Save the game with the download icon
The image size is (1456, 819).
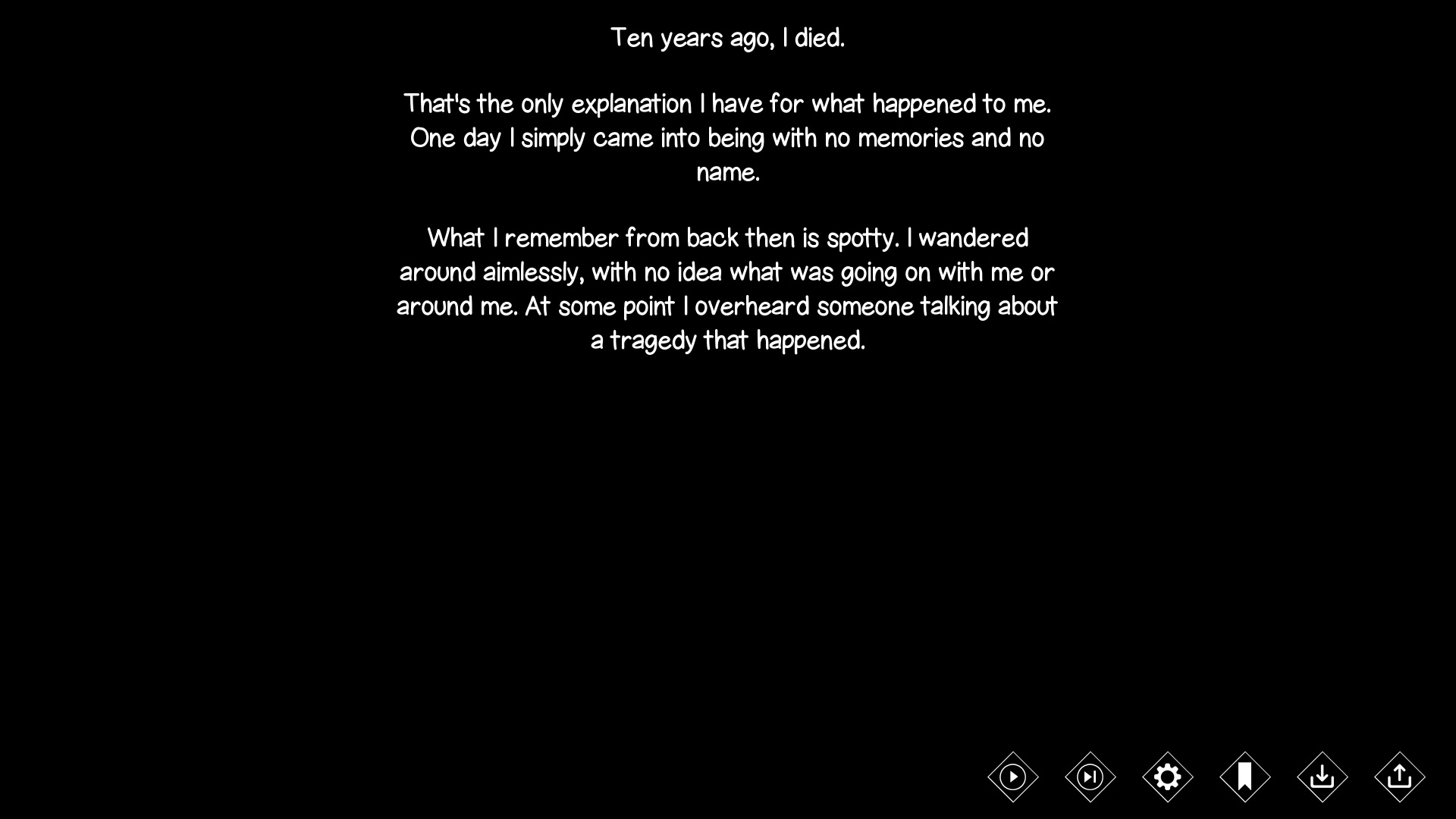[x=1322, y=777]
